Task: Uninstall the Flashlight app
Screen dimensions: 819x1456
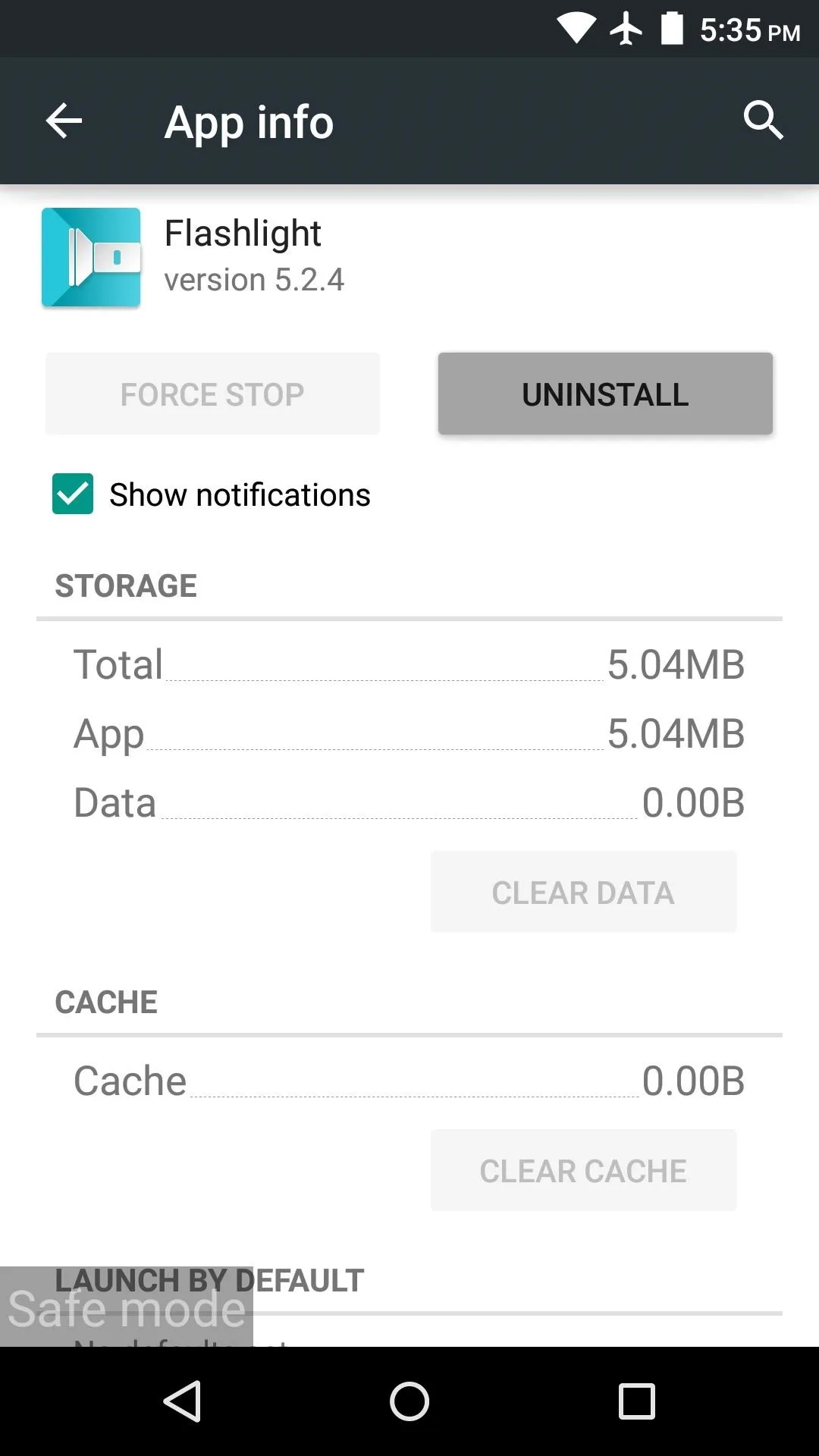Action: point(605,394)
